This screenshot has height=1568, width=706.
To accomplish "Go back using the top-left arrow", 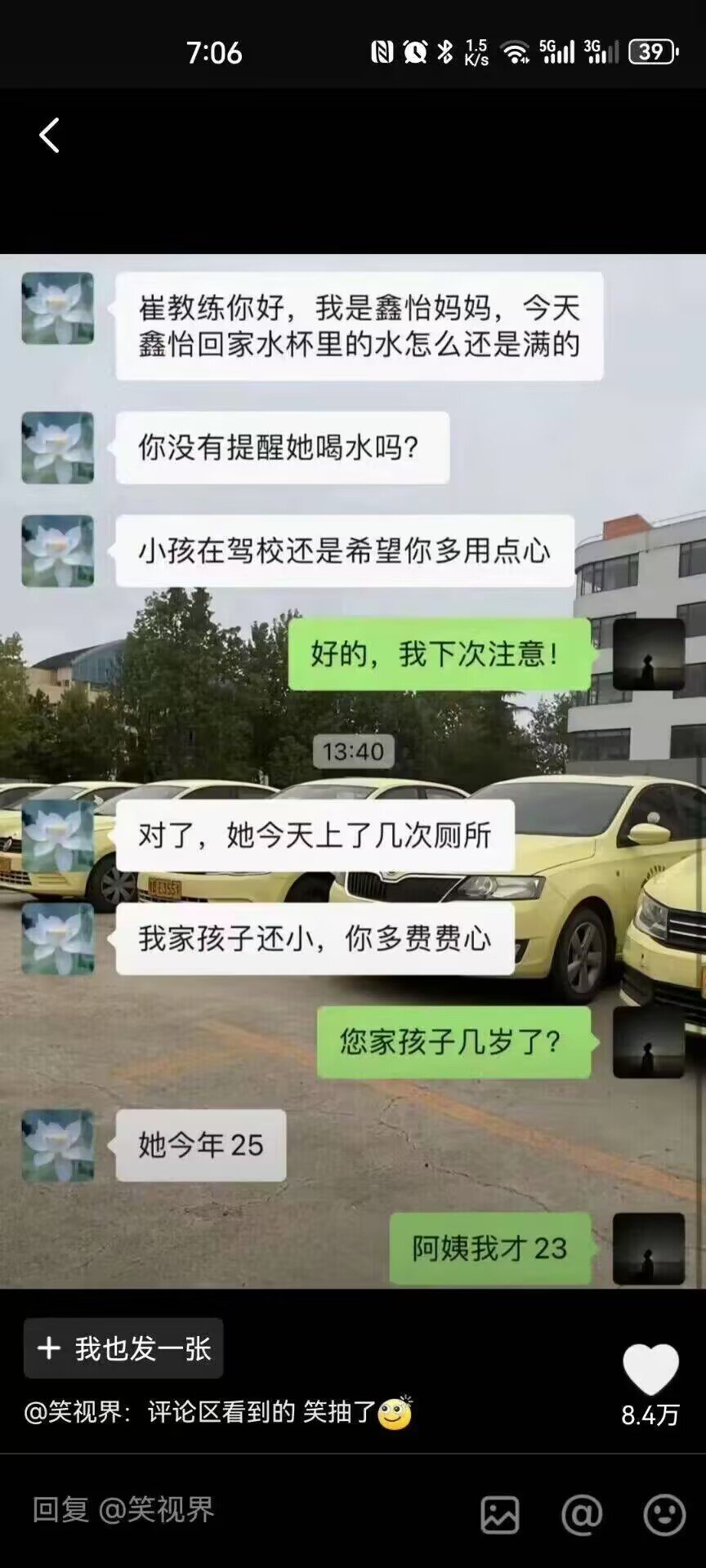I will point(49,136).
